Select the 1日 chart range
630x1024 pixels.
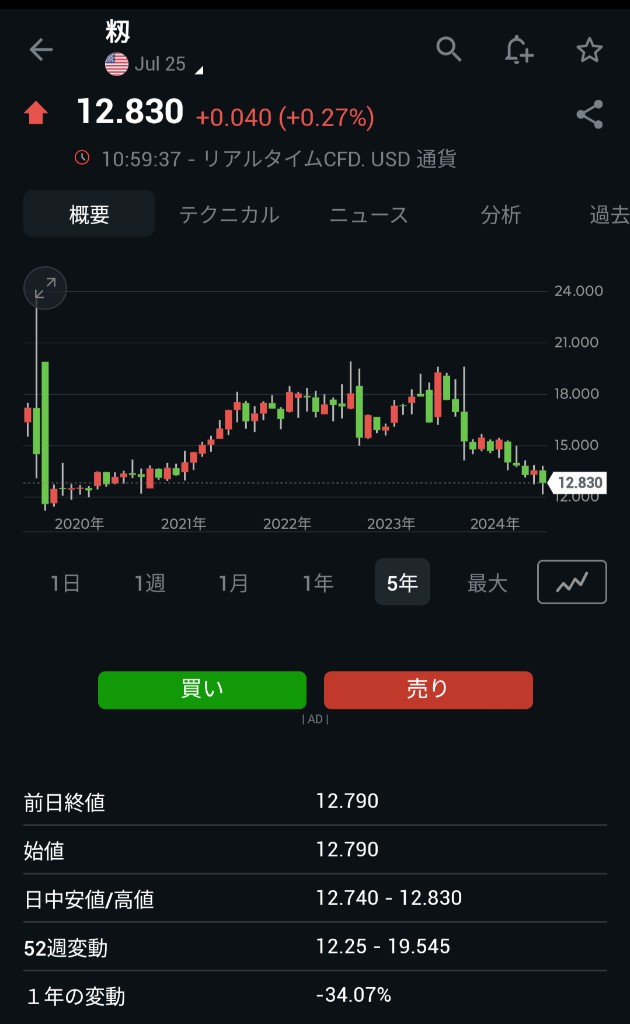point(65,583)
